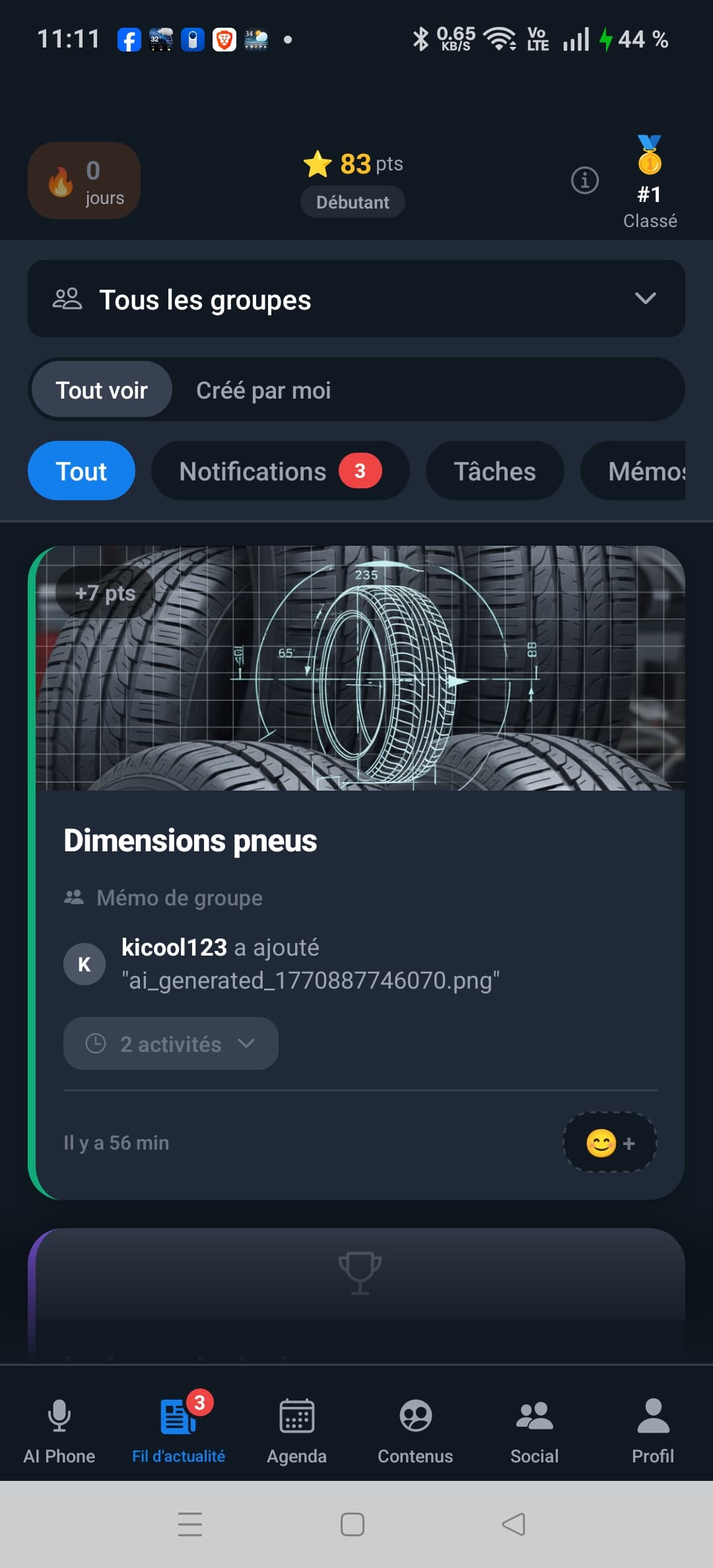
Task: Open Notifications showing 3 alerts
Action: coord(279,471)
